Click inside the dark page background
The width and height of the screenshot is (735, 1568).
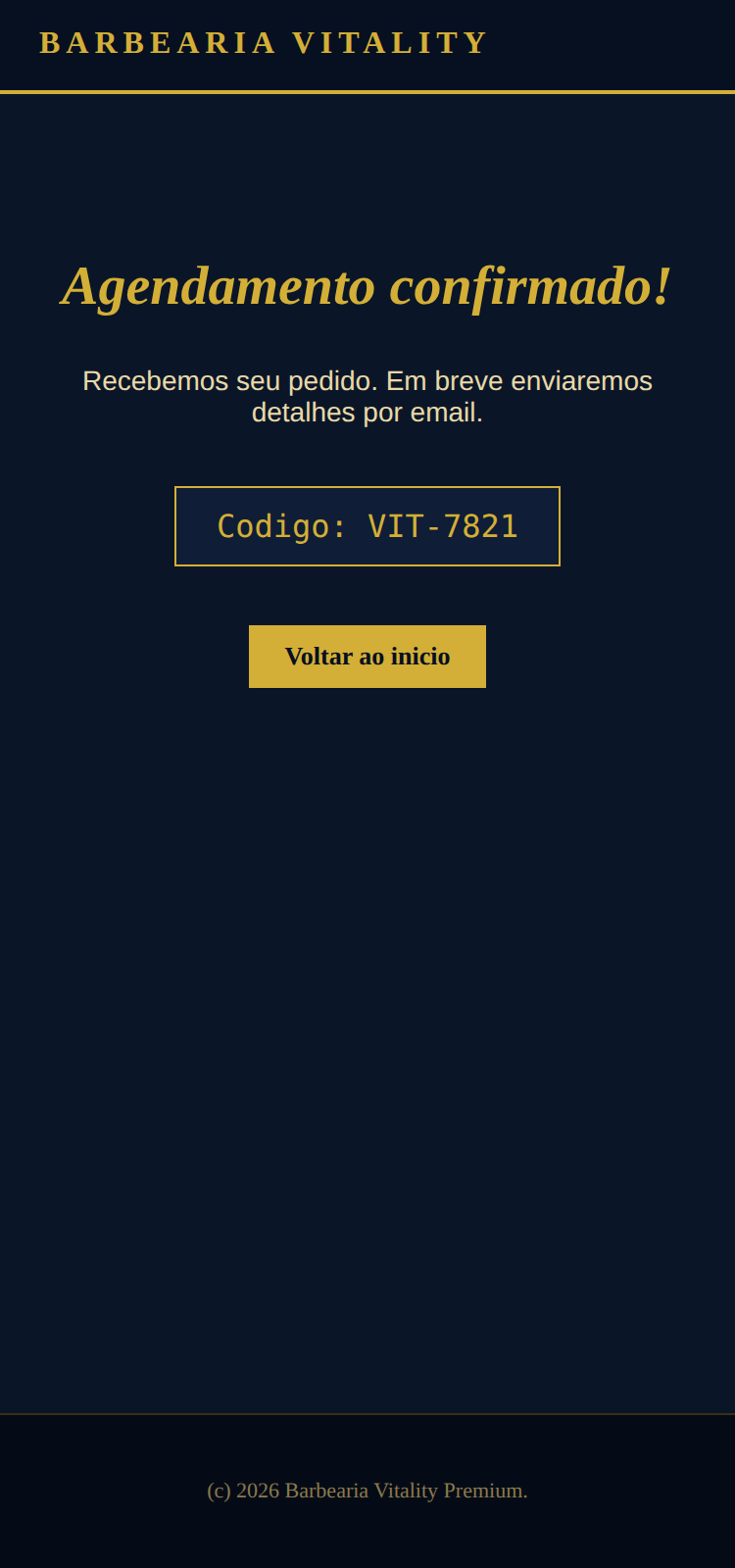pos(367,980)
